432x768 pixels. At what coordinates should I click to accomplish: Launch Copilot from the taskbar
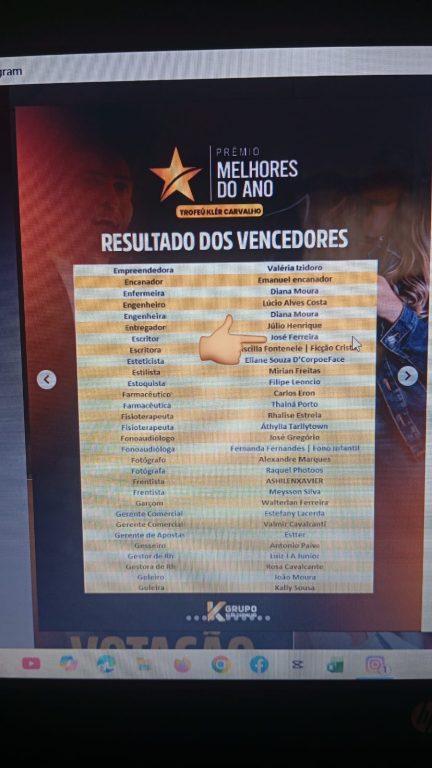click(x=68, y=663)
